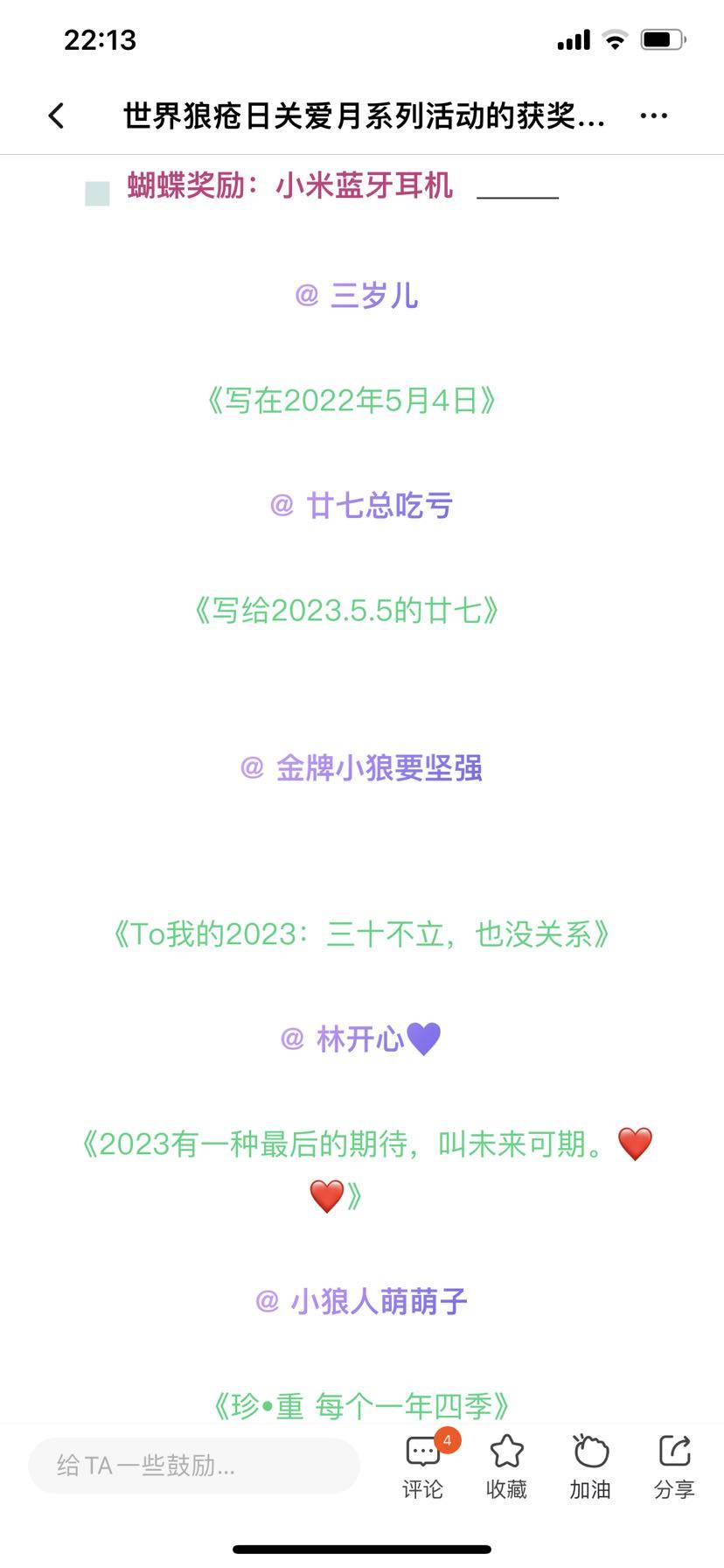Viewport: 724px width, 1568px height.
Task: Open the three-dot overflow menu
Action: tap(654, 115)
